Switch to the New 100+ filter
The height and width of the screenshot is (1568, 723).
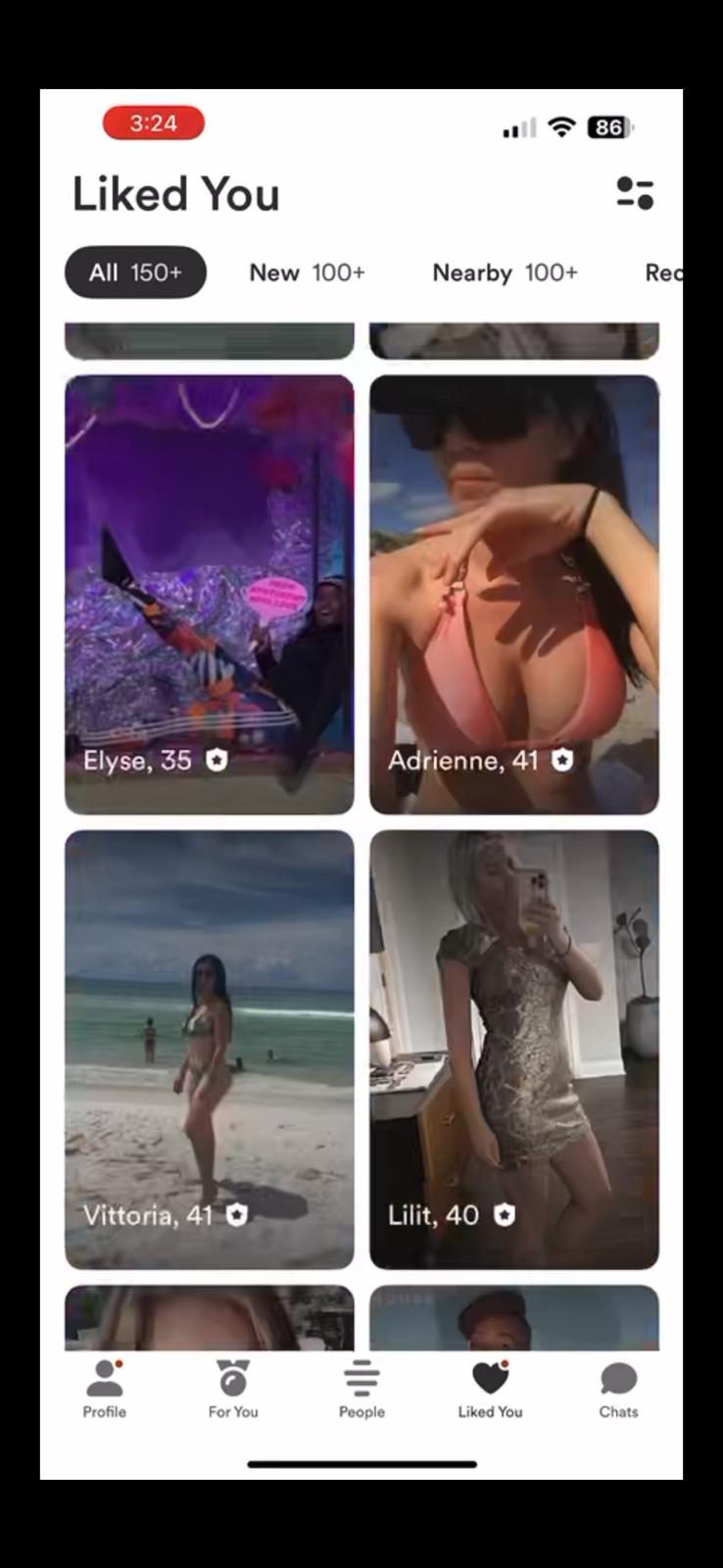coord(307,272)
